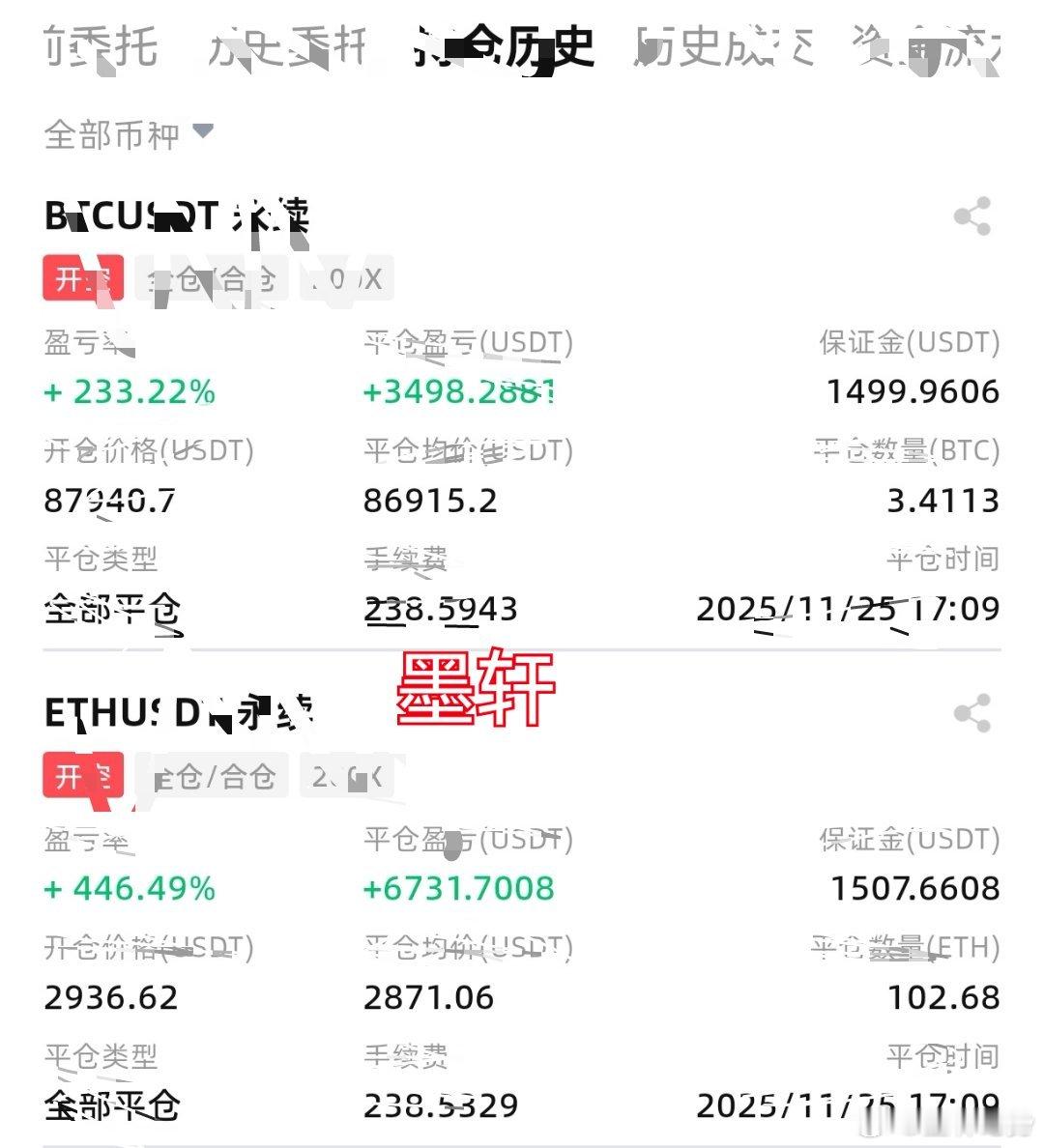Tap the dropdown arrow beside 全部币种
The height and width of the screenshot is (1148, 1044).
(x=203, y=133)
